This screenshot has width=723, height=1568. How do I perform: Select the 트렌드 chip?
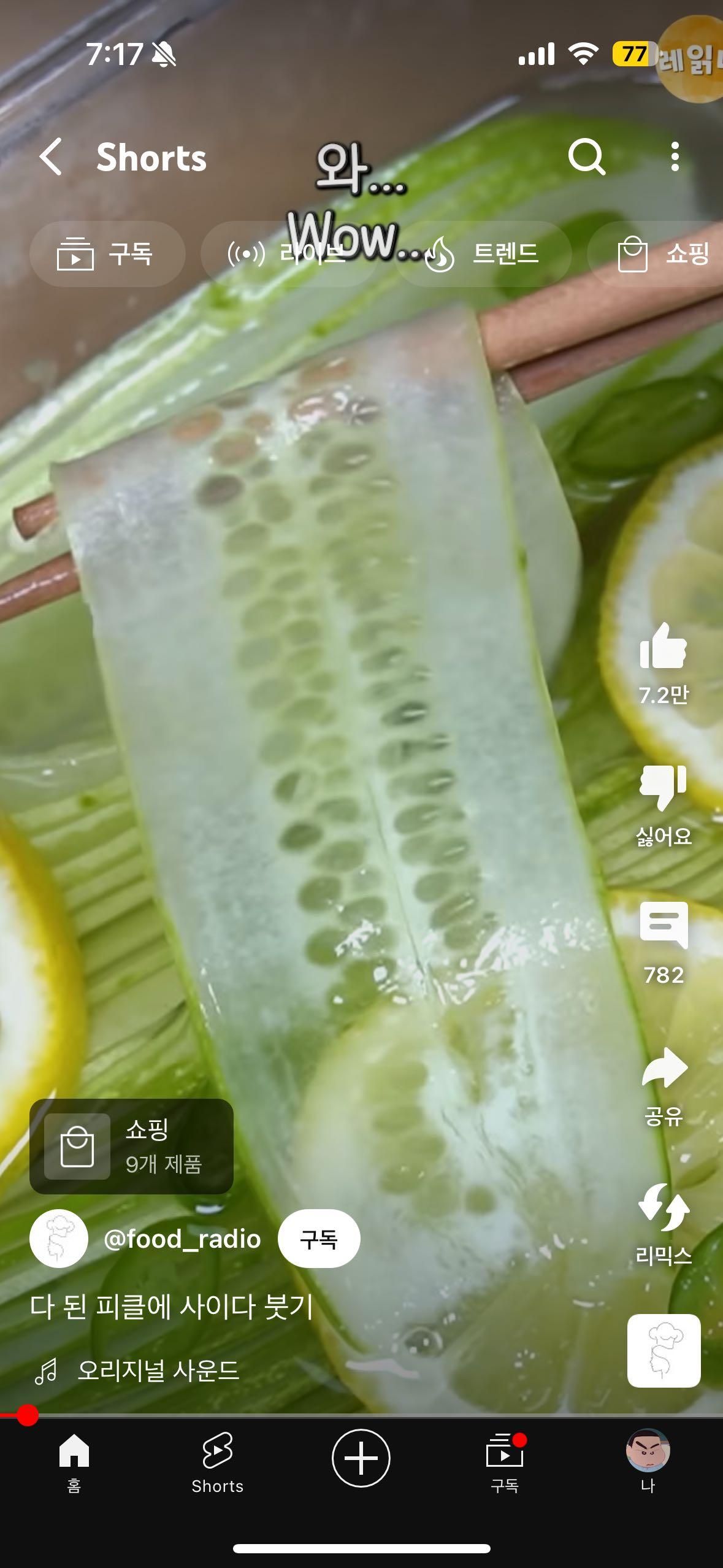484,254
